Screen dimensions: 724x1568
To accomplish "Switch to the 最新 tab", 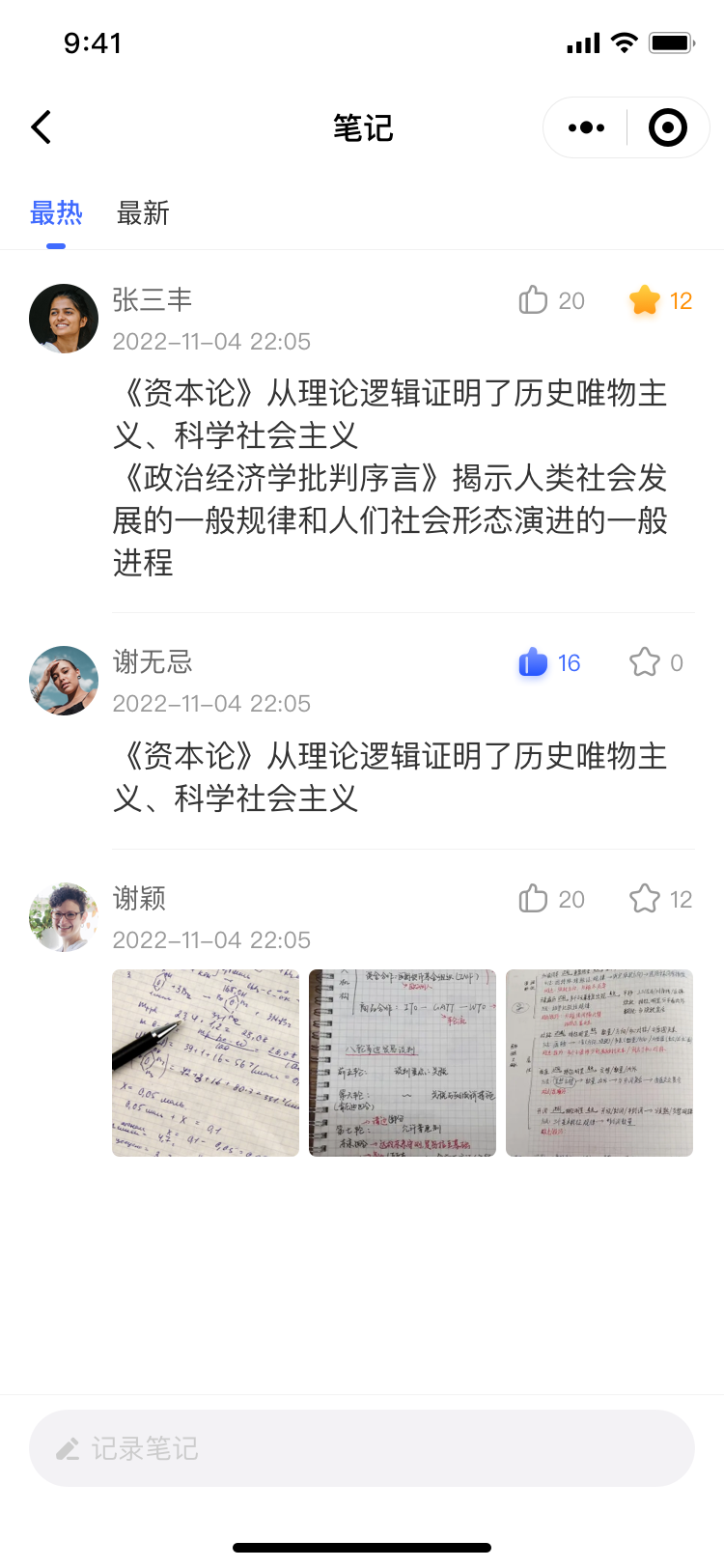I will pos(143,213).
